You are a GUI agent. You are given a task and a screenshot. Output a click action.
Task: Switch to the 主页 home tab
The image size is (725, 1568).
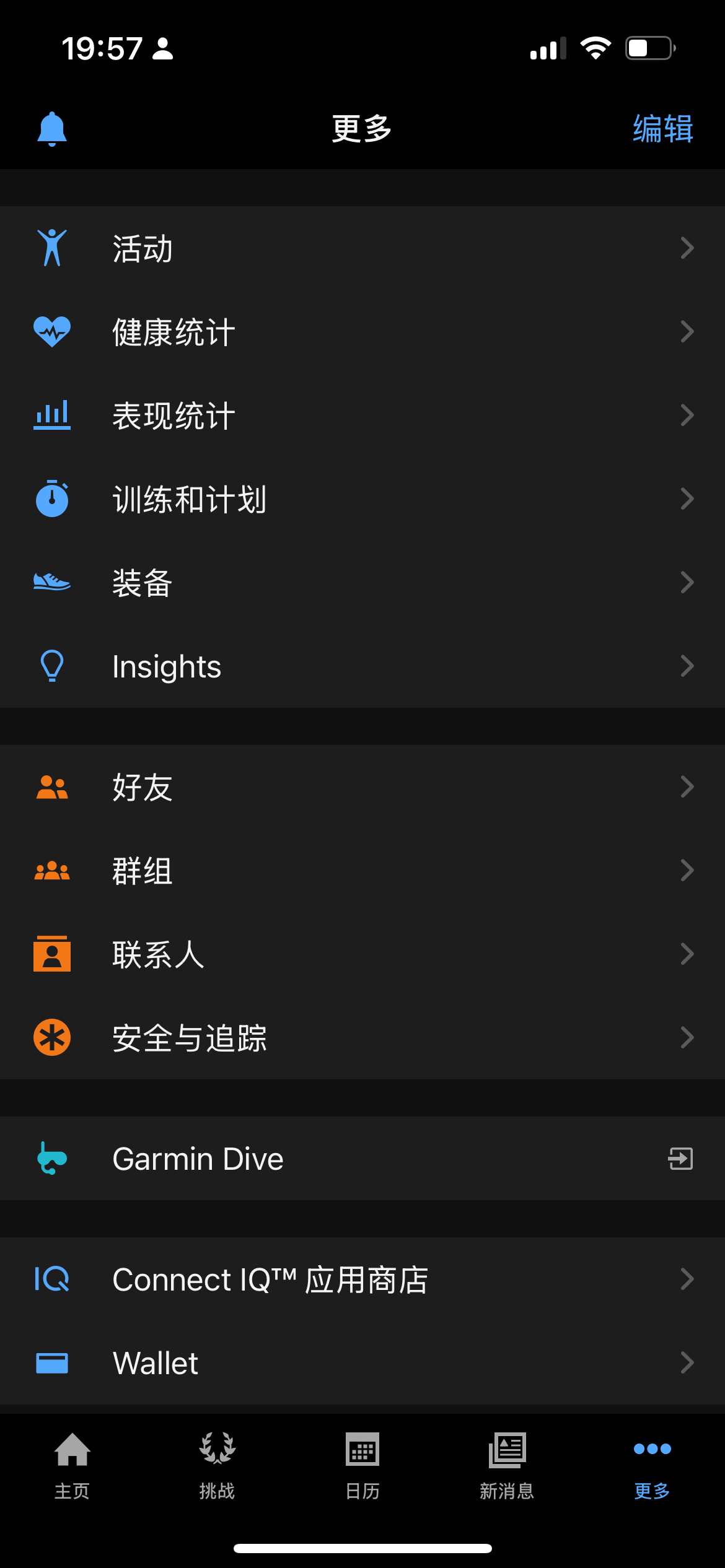72,1466
